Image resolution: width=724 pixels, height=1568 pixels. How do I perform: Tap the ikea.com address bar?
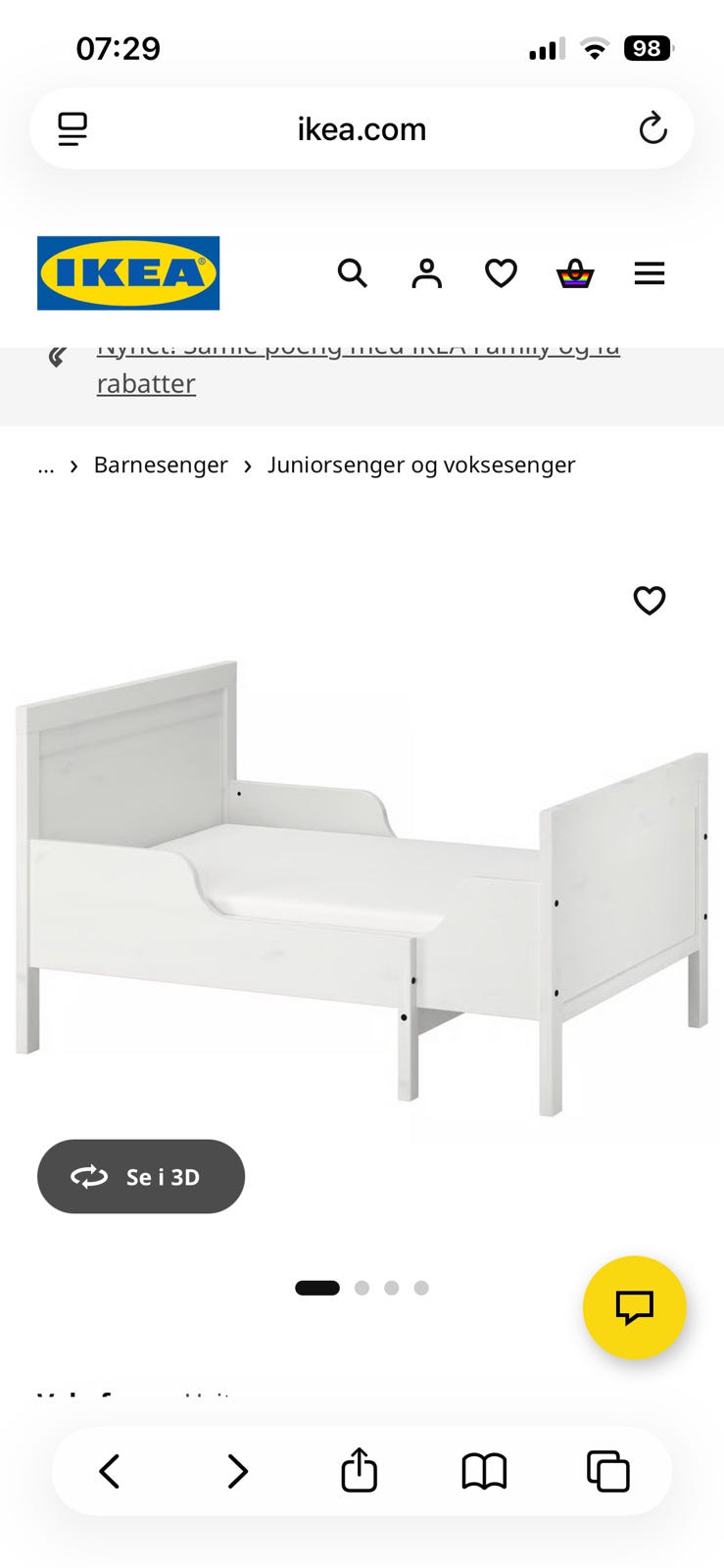click(362, 127)
